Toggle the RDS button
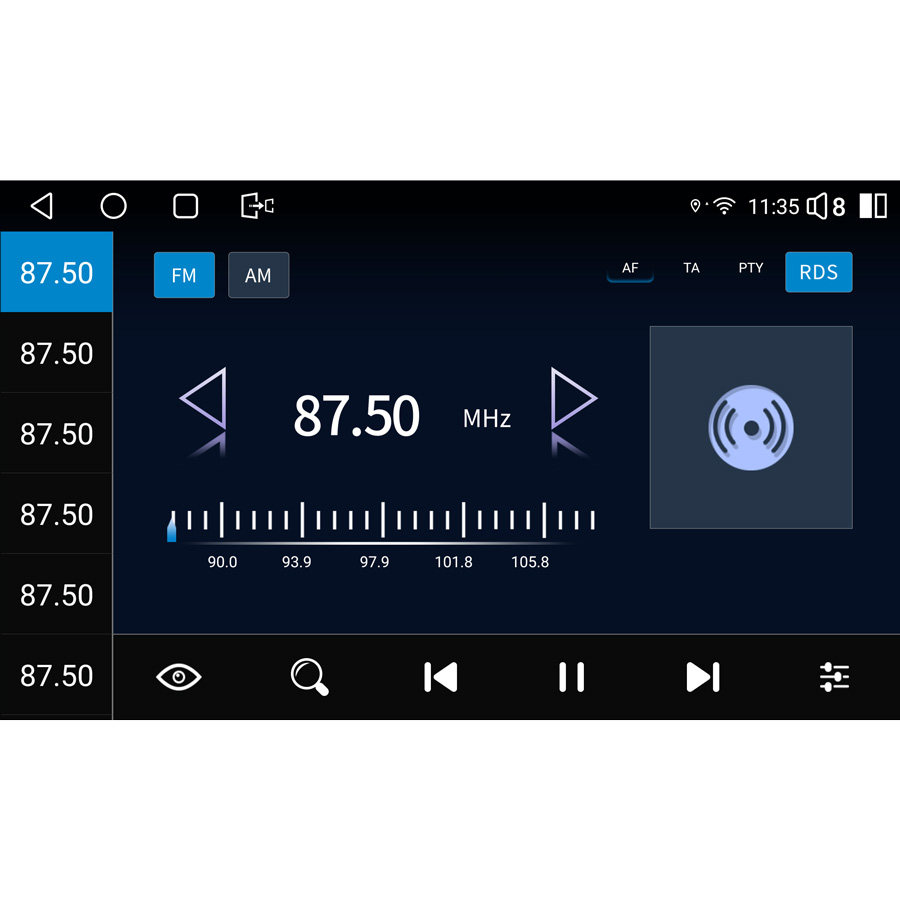Viewport: 900px width, 900px height. pos(818,272)
